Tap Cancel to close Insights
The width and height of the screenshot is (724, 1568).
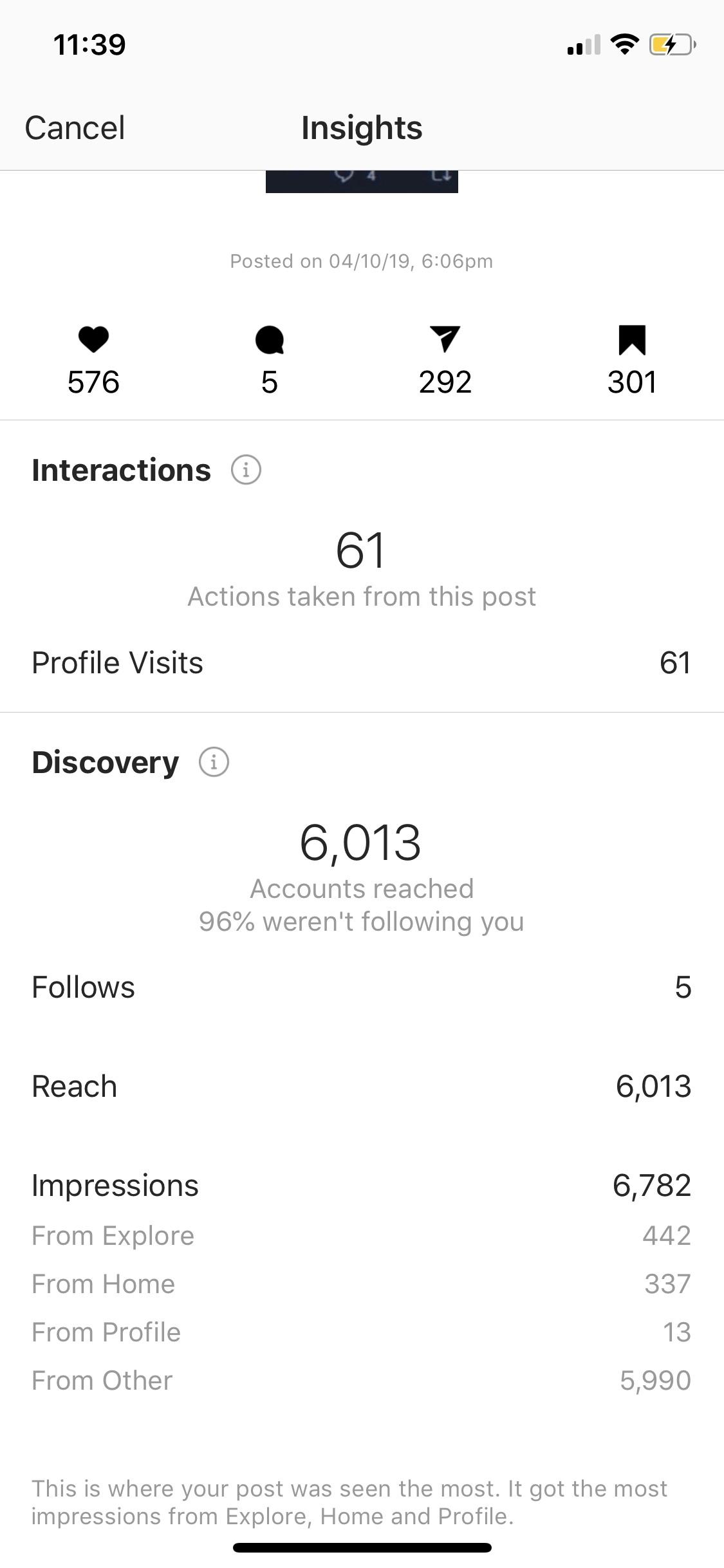coord(75,127)
